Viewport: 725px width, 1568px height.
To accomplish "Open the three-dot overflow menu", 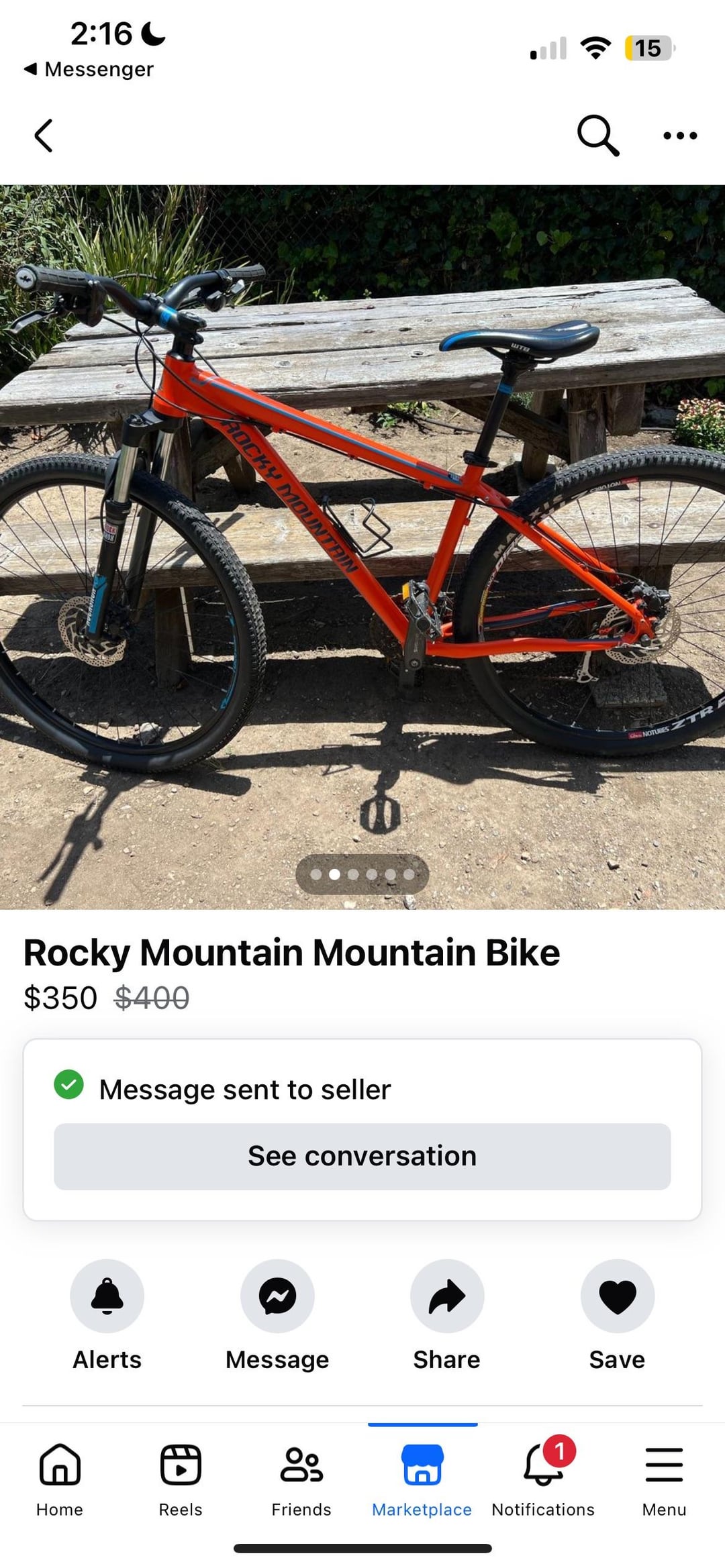I will pyautogui.click(x=680, y=136).
